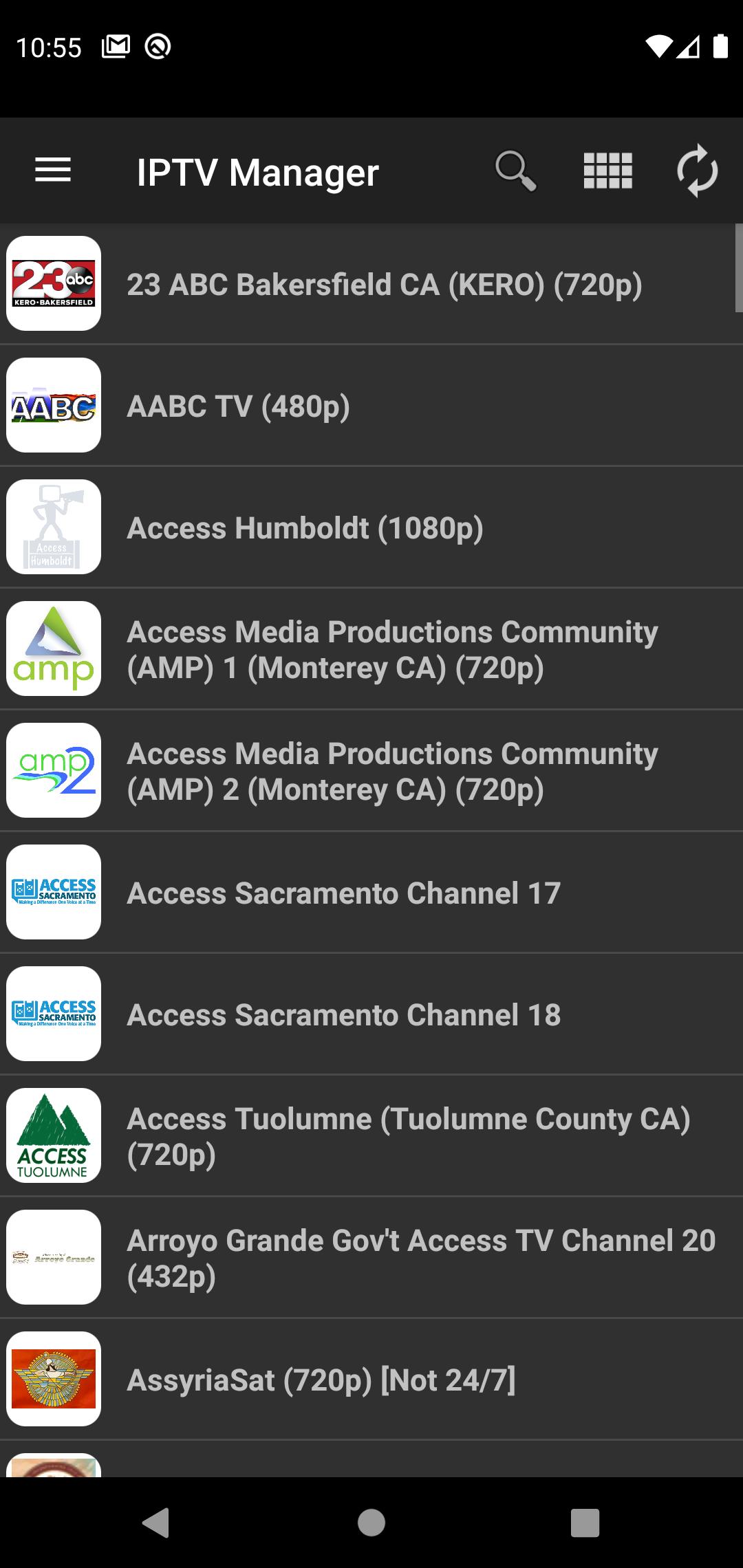
Task: Open Arroyo Grande Gov't Access TV Channel 20
Action: (x=371, y=1257)
